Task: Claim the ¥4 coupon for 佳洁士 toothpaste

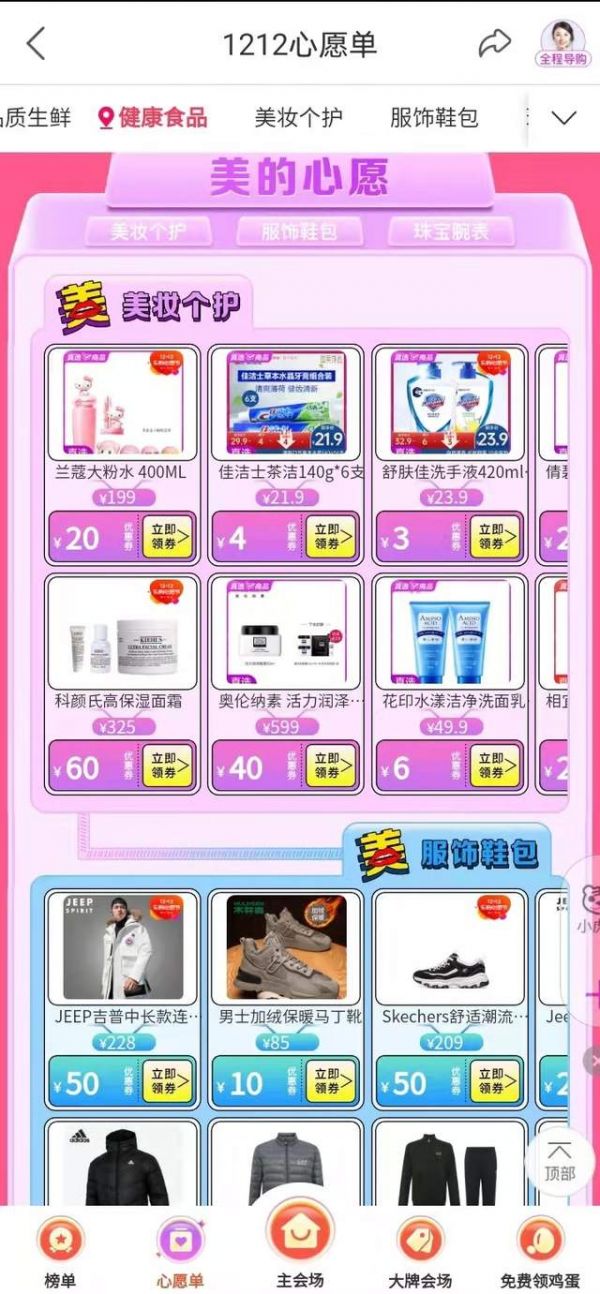Action: 331,538
